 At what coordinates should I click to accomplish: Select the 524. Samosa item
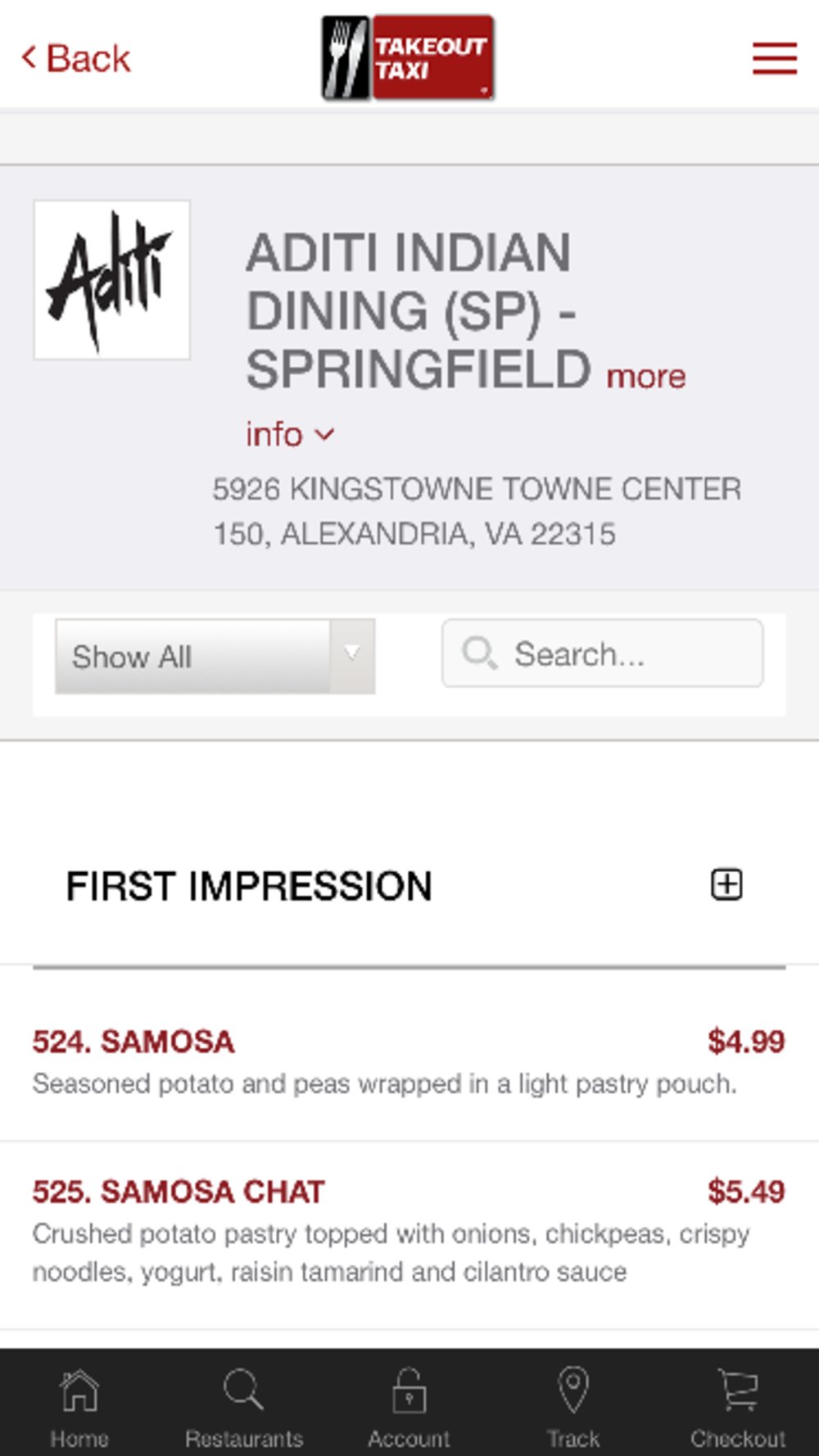[x=409, y=1061]
